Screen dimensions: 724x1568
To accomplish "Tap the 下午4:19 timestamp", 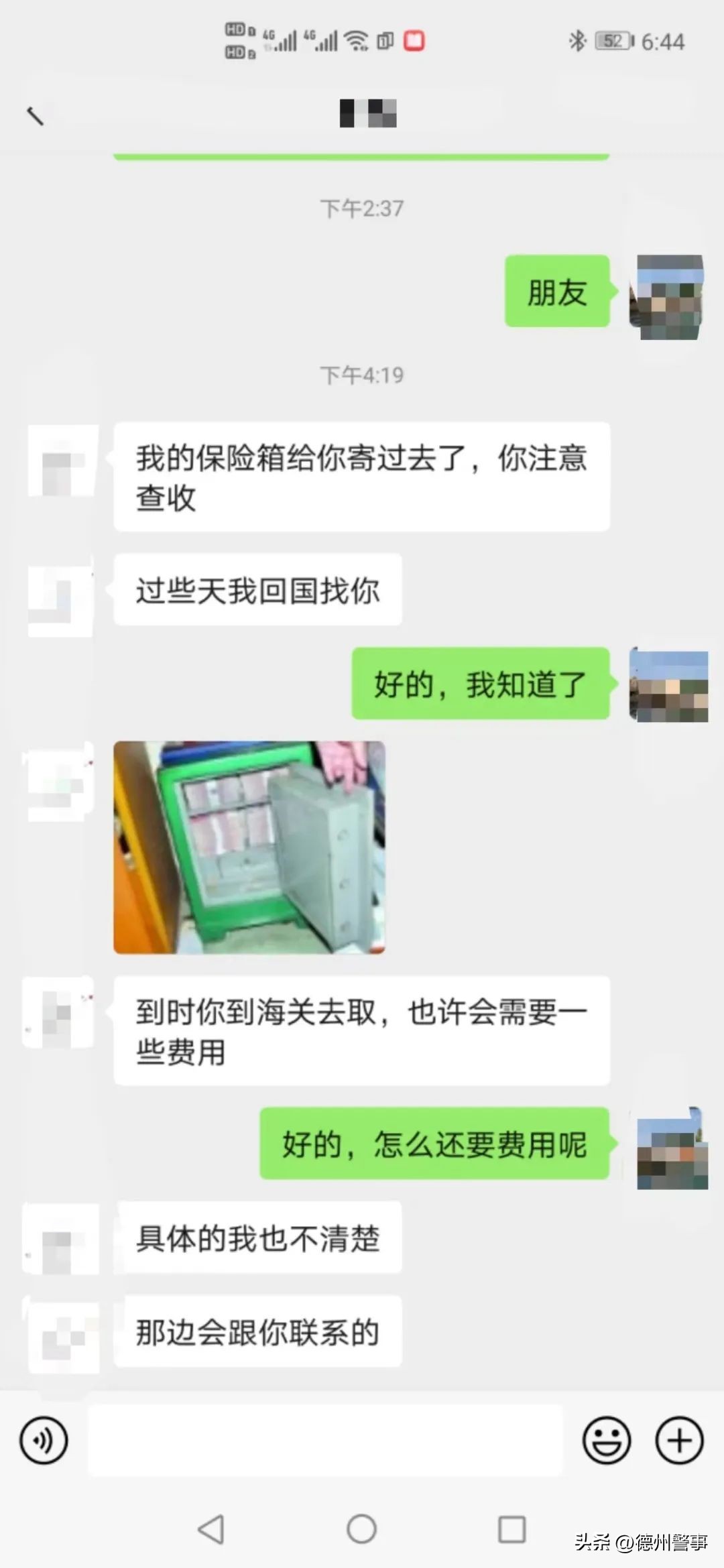I will click(x=362, y=376).
